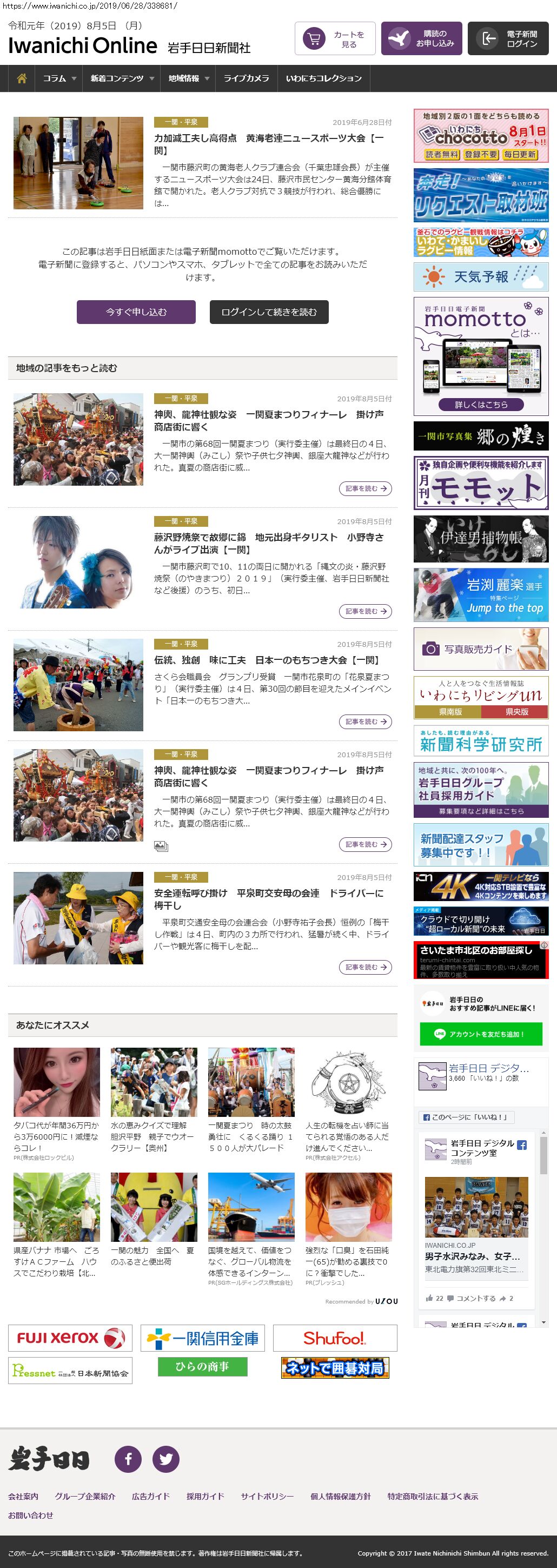Go to home icon in navigation bar
This screenshot has width=557, height=1568.
click(x=22, y=78)
